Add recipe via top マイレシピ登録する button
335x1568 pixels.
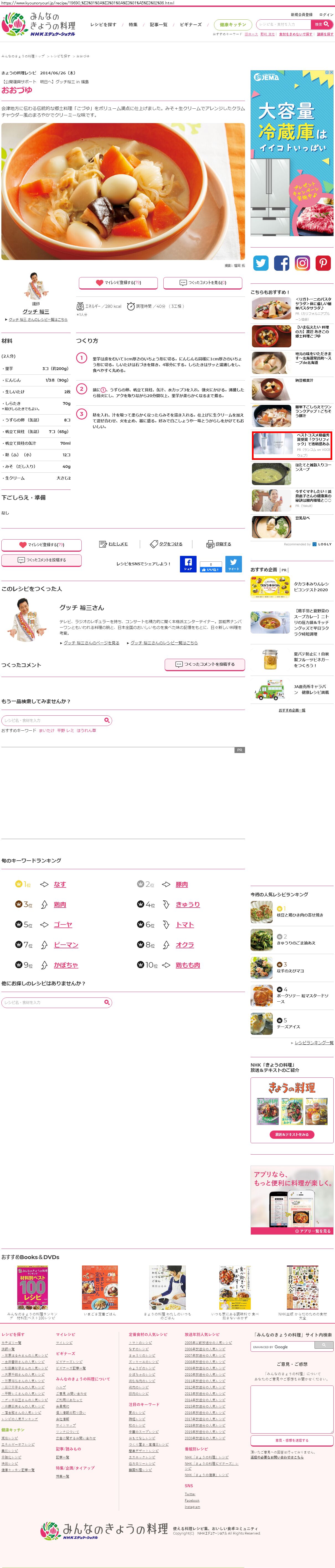[118, 282]
